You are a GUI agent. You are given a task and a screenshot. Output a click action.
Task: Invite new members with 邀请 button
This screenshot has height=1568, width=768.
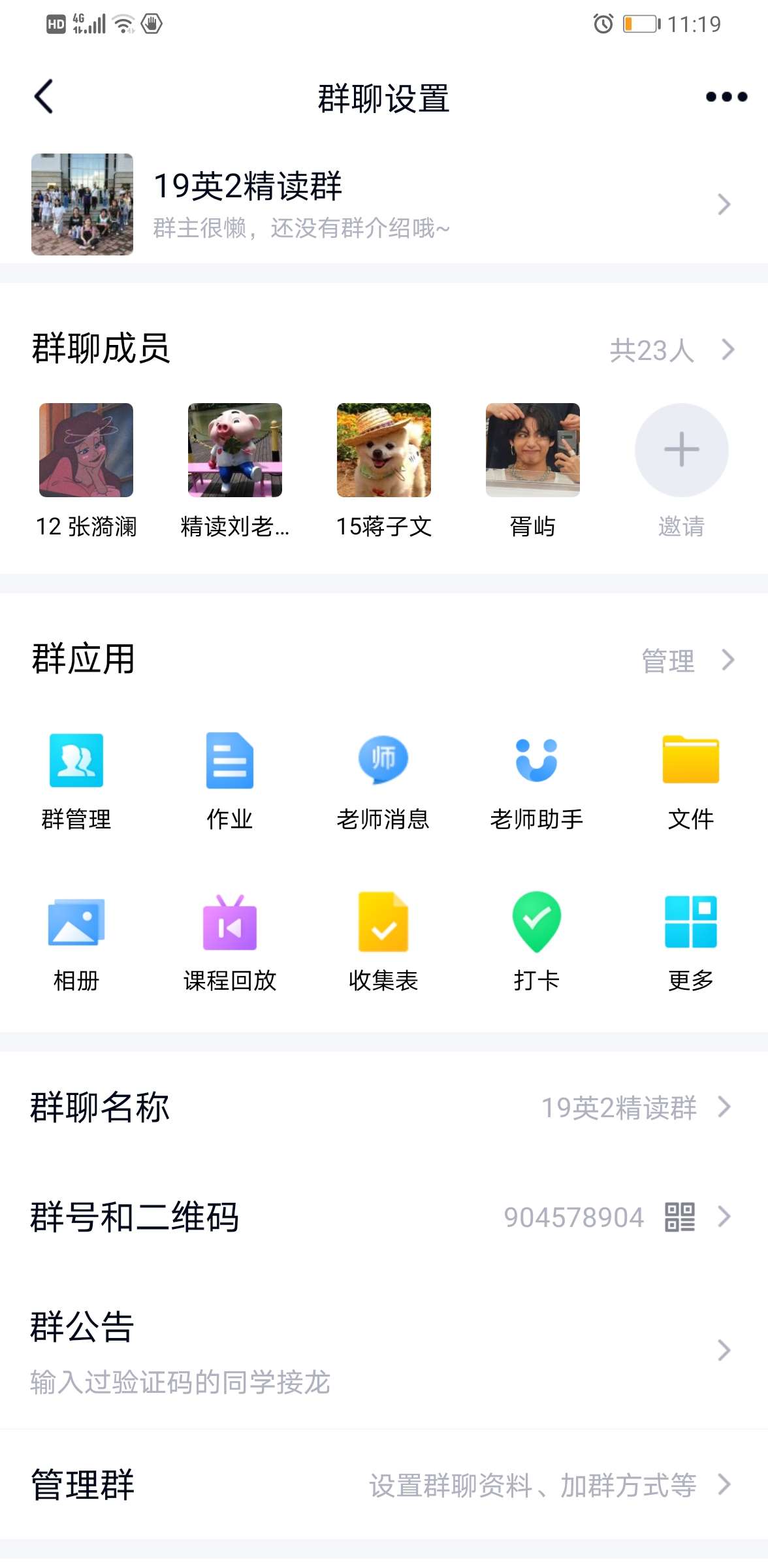click(681, 451)
